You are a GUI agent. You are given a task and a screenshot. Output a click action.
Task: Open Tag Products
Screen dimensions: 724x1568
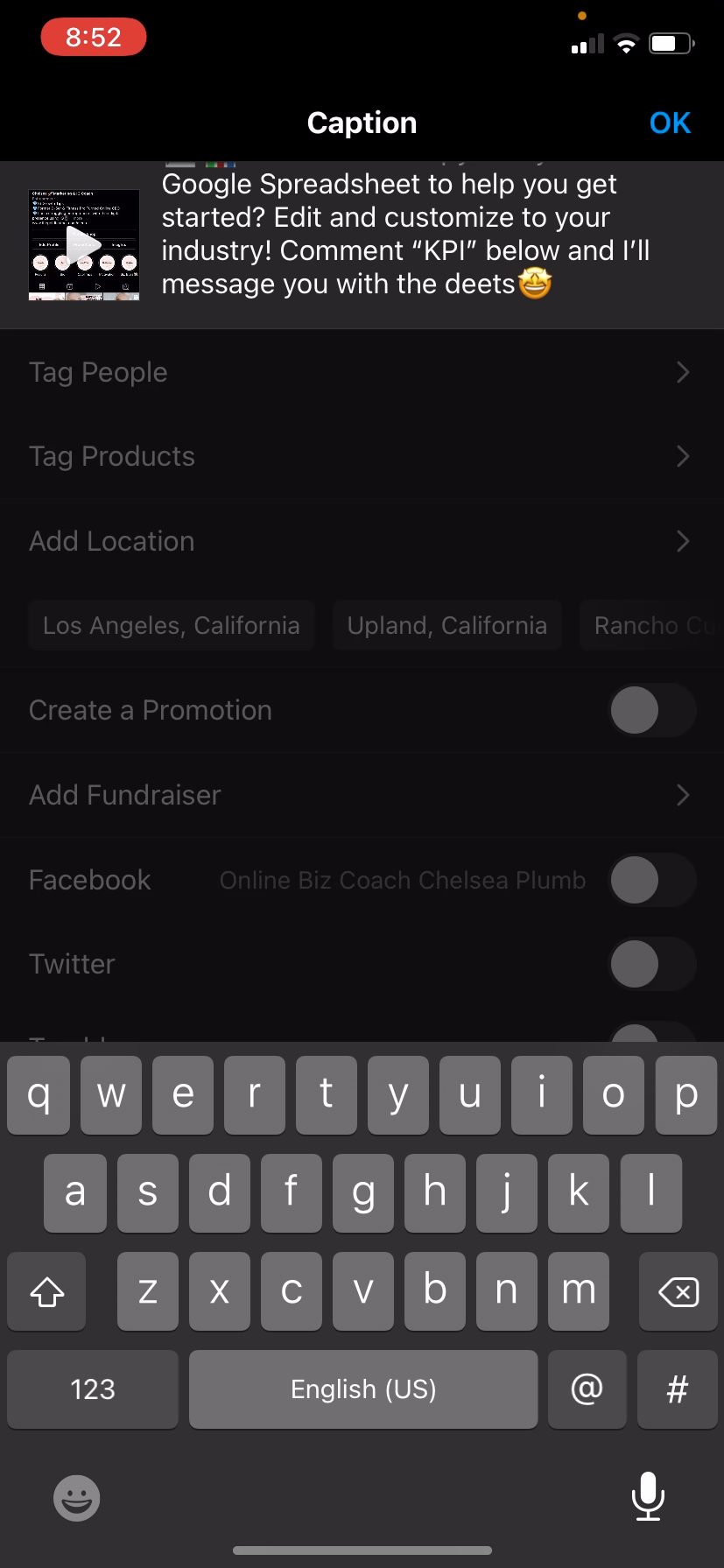(362, 456)
